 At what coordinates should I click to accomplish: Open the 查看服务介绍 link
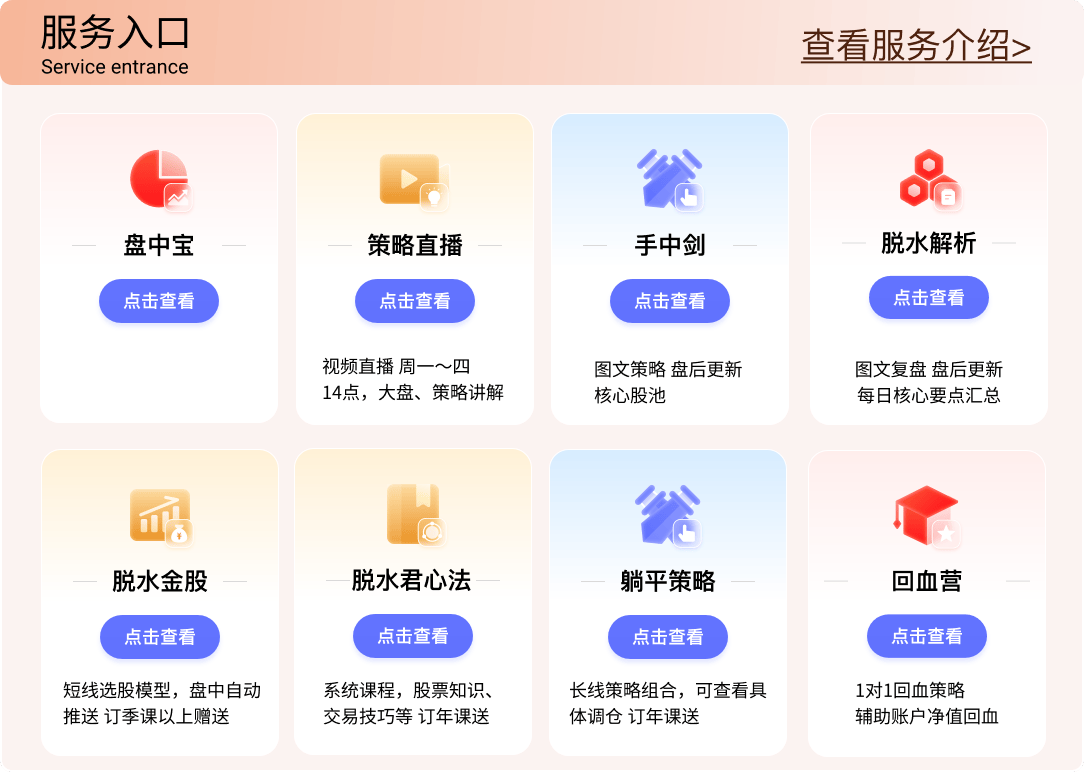916,46
